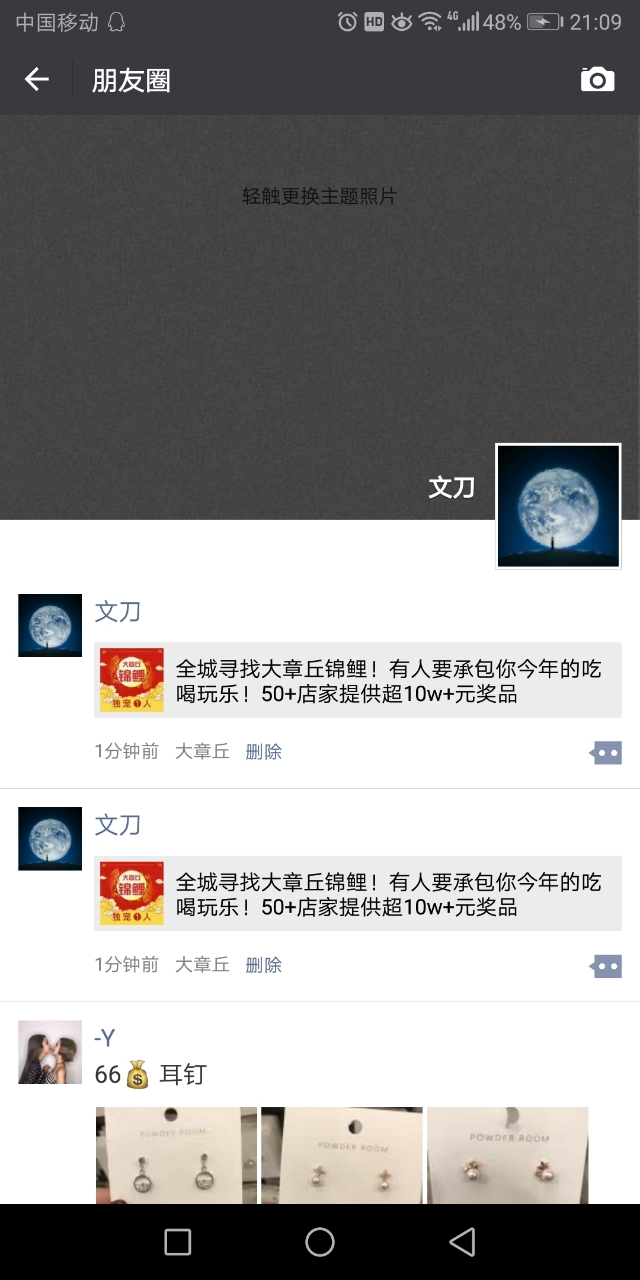View the middle earring photo in -Y's post
Viewport: 640px width, 1280px height.
click(342, 1155)
